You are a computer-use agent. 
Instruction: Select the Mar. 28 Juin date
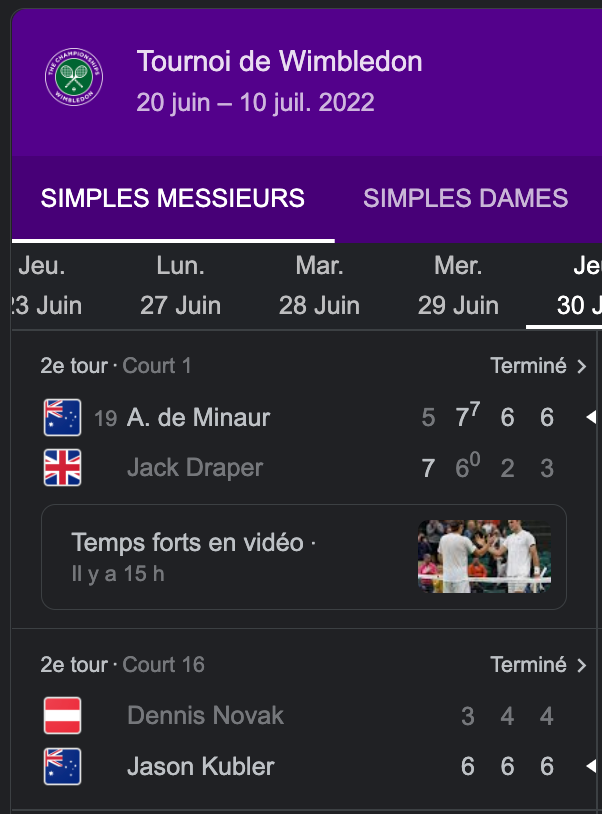coord(319,286)
